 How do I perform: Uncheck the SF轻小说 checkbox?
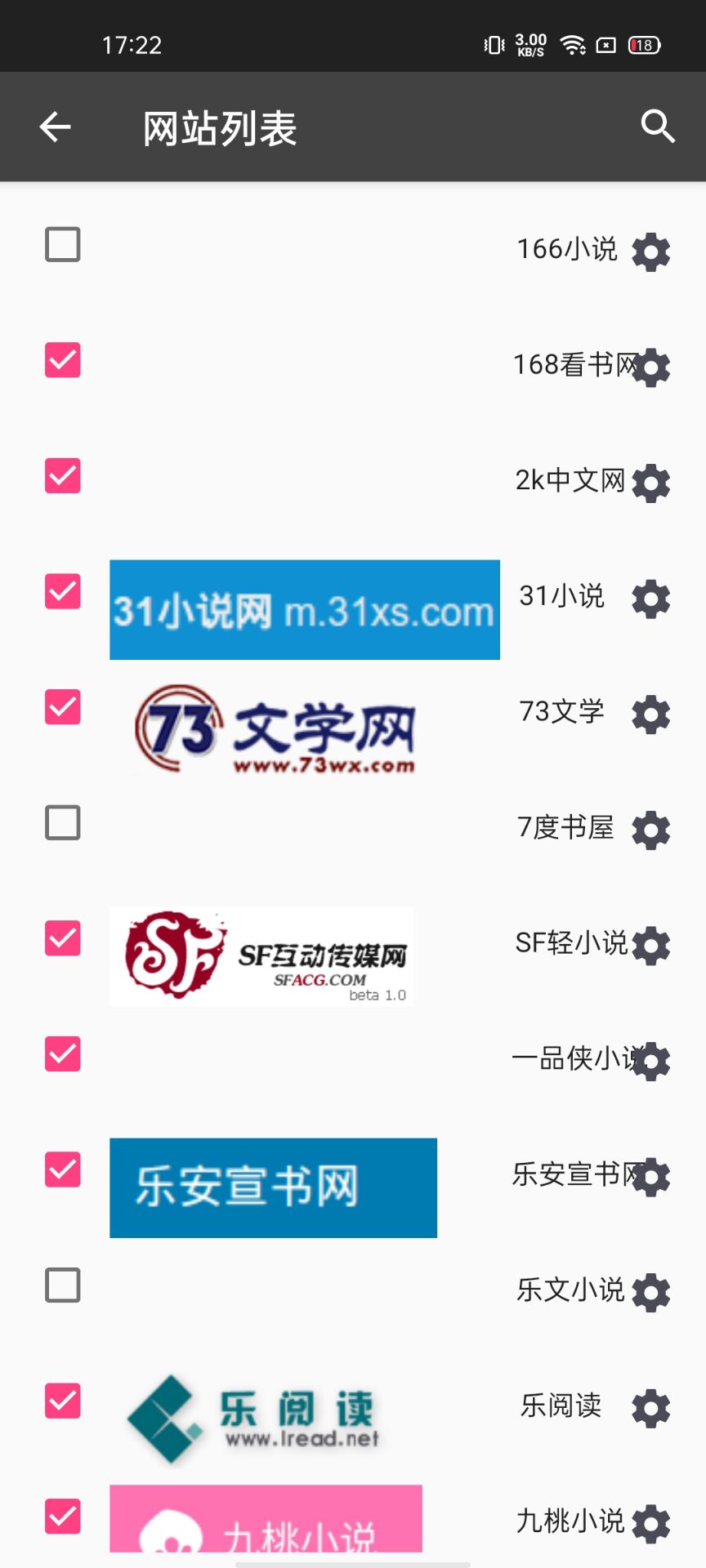point(63,938)
